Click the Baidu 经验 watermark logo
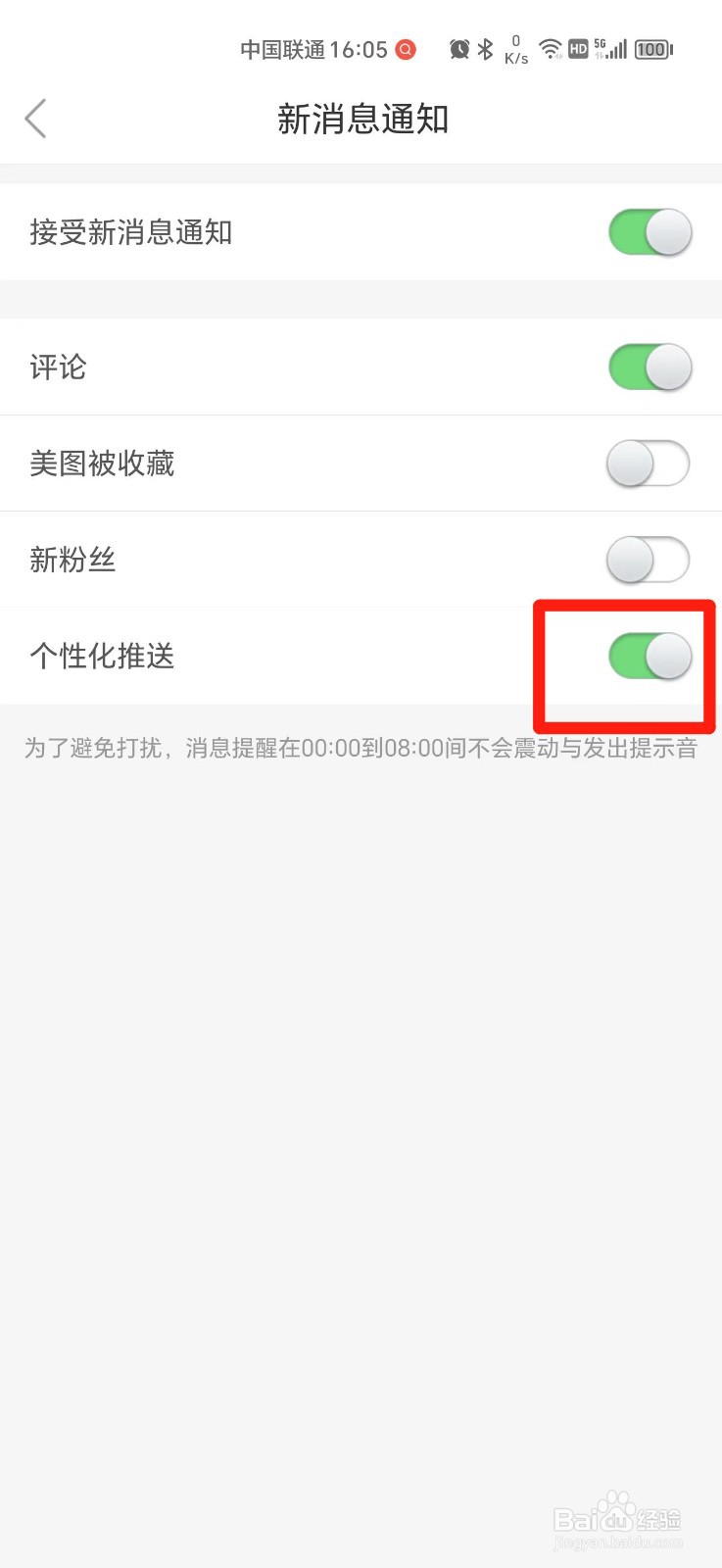This screenshot has height=1568, width=722. pos(617,1519)
